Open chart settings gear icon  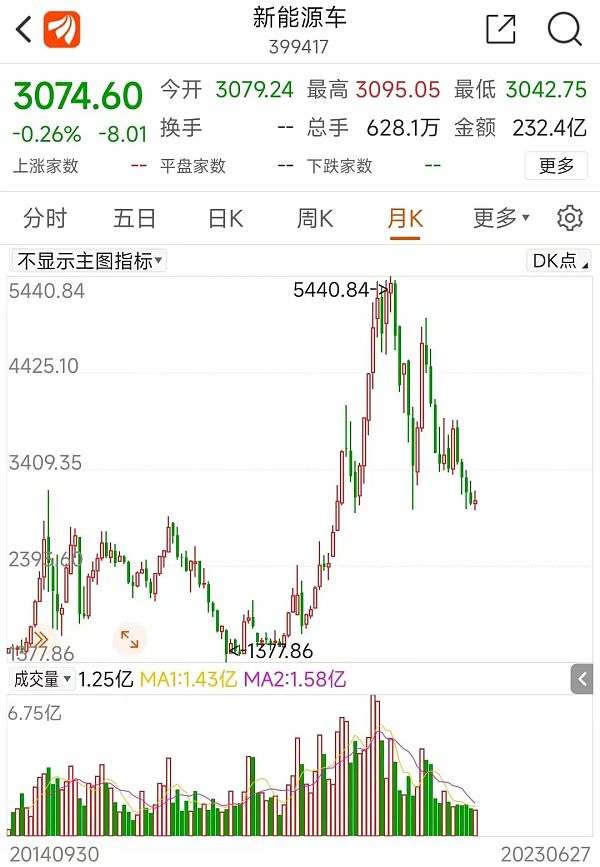pyautogui.click(x=570, y=218)
